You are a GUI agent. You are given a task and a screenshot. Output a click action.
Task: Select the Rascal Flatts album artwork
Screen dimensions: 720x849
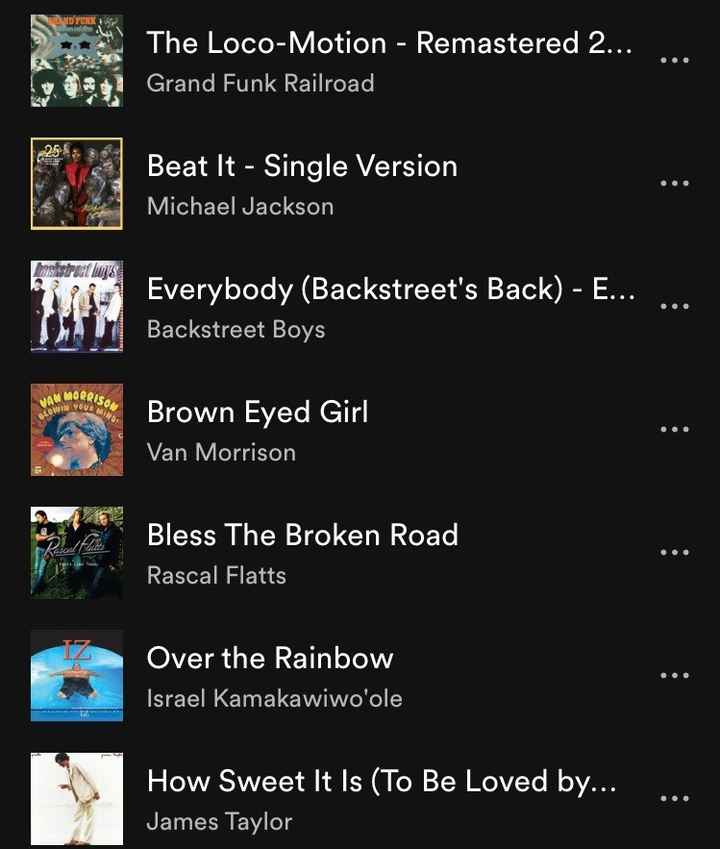(x=77, y=551)
